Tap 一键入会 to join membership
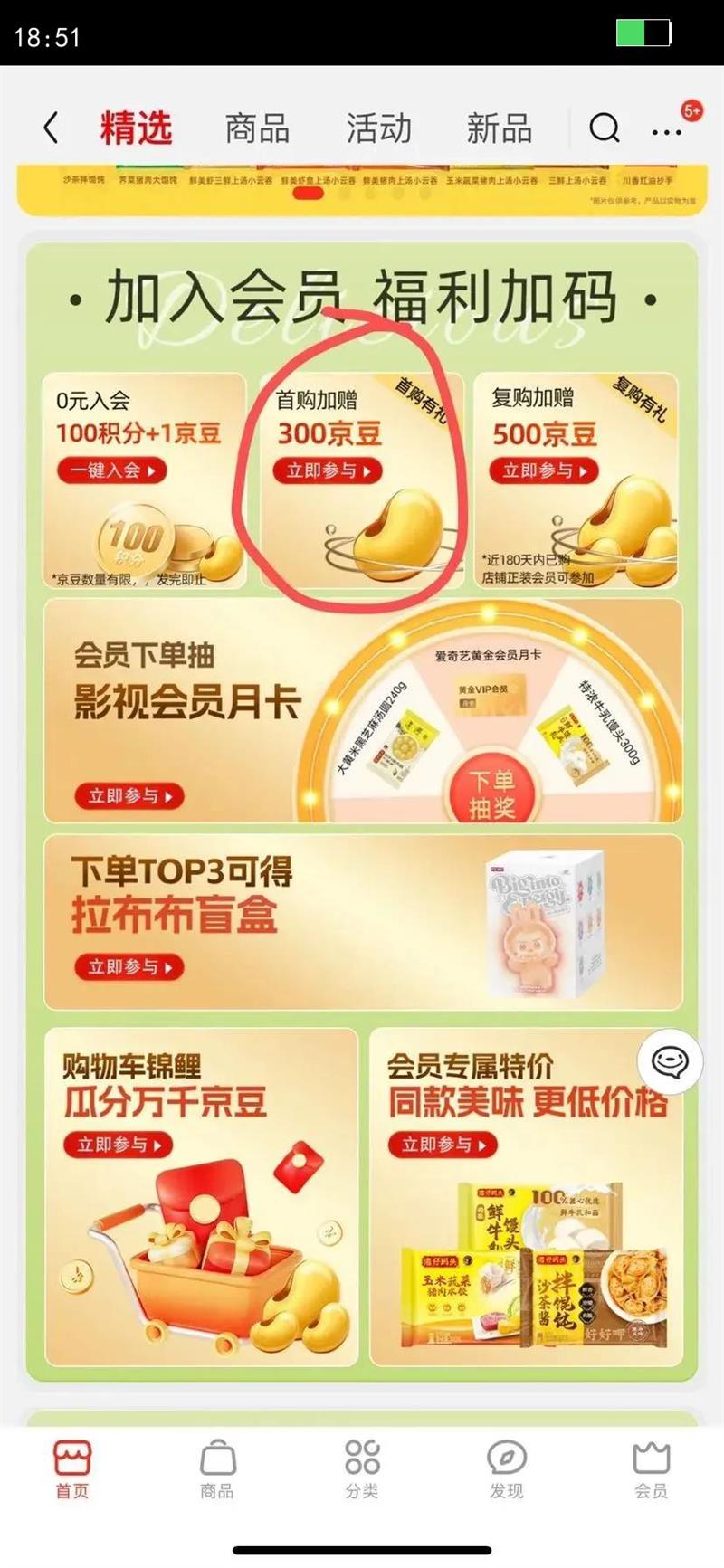724x1568 pixels. (110, 471)
